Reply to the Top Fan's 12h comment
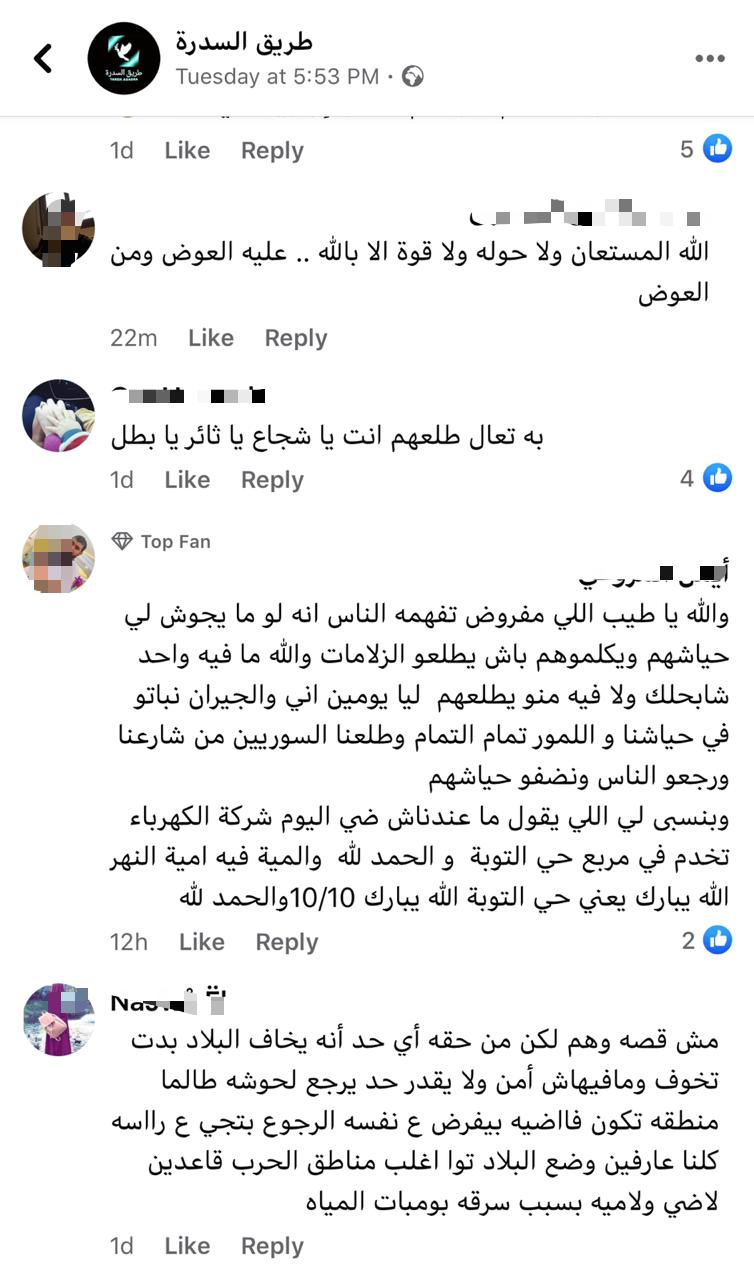Viewport: 754px width, 1280px height. 286,942
